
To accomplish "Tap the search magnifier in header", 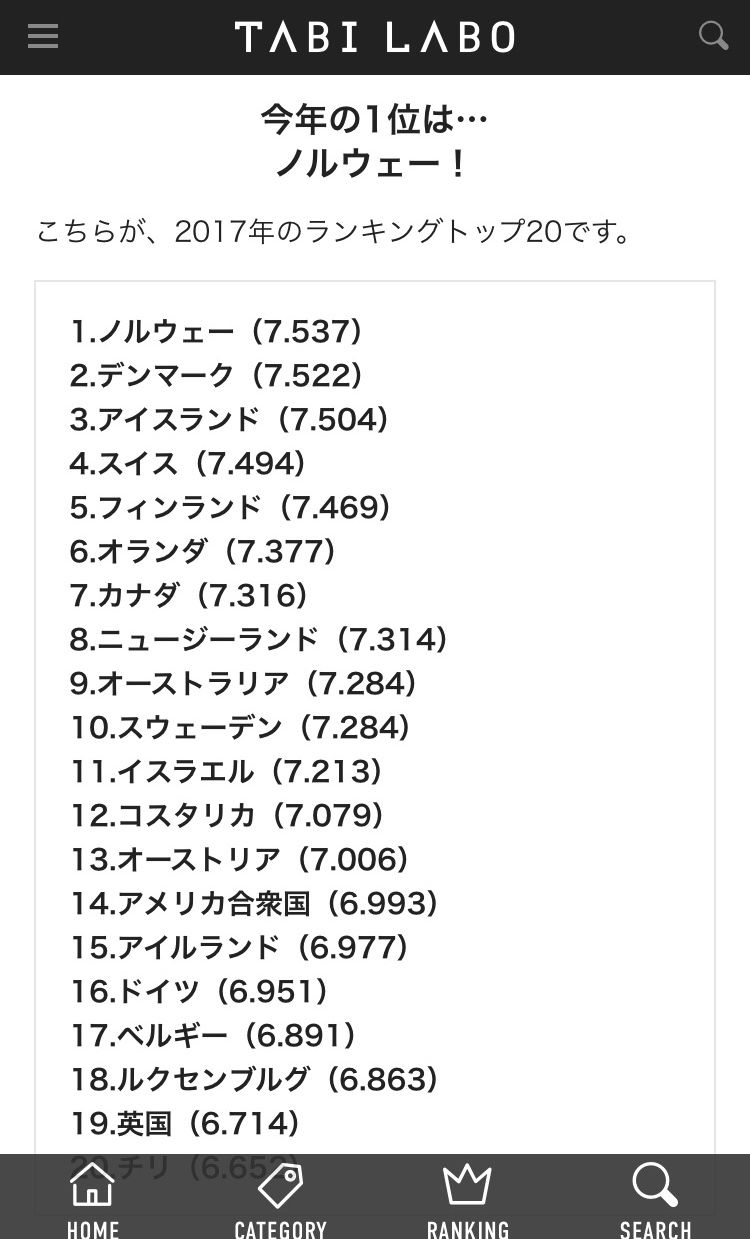I will (x=713, y=36).
